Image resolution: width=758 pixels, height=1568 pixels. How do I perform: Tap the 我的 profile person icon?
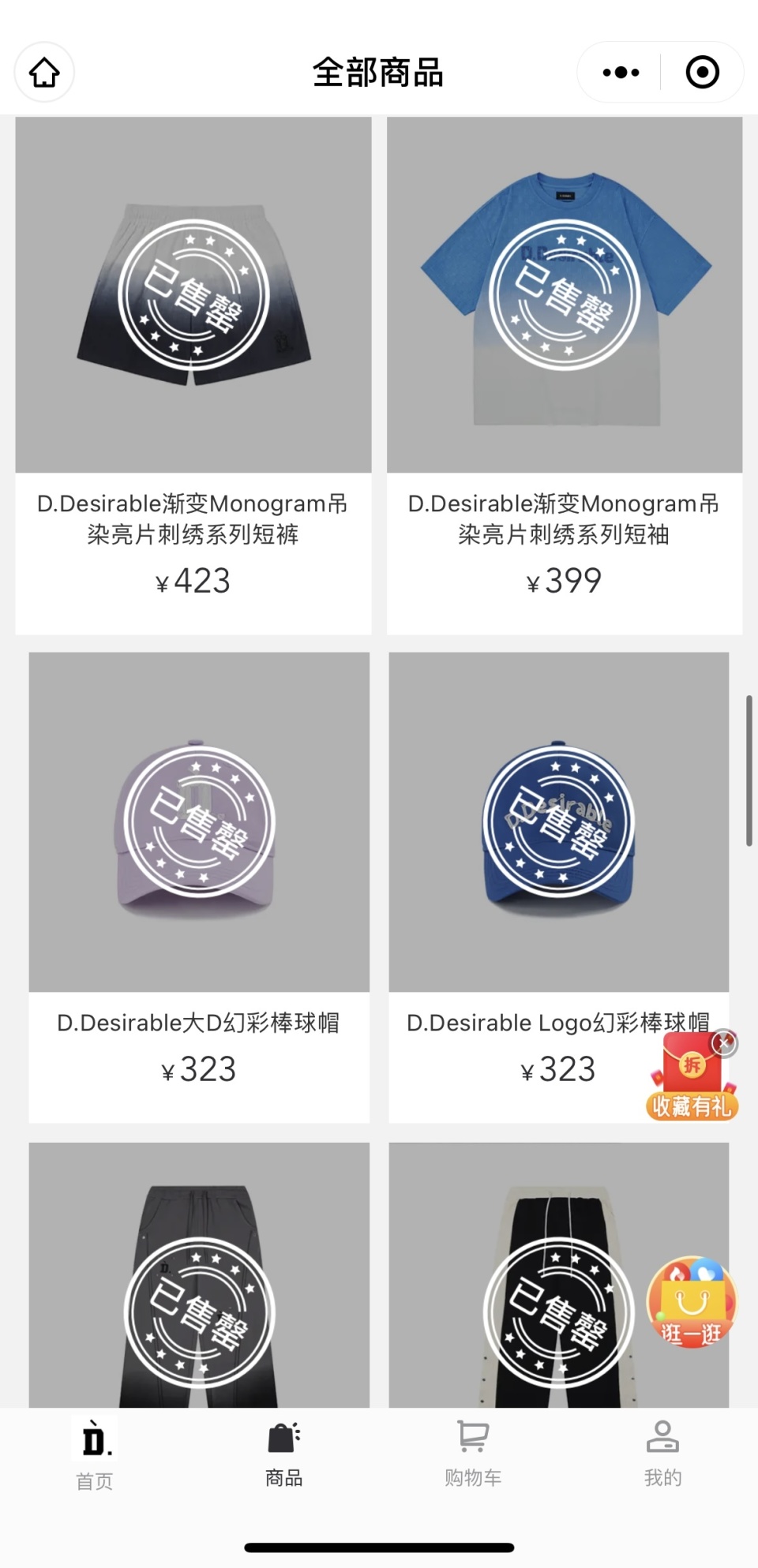click(x=662, y=1435)
